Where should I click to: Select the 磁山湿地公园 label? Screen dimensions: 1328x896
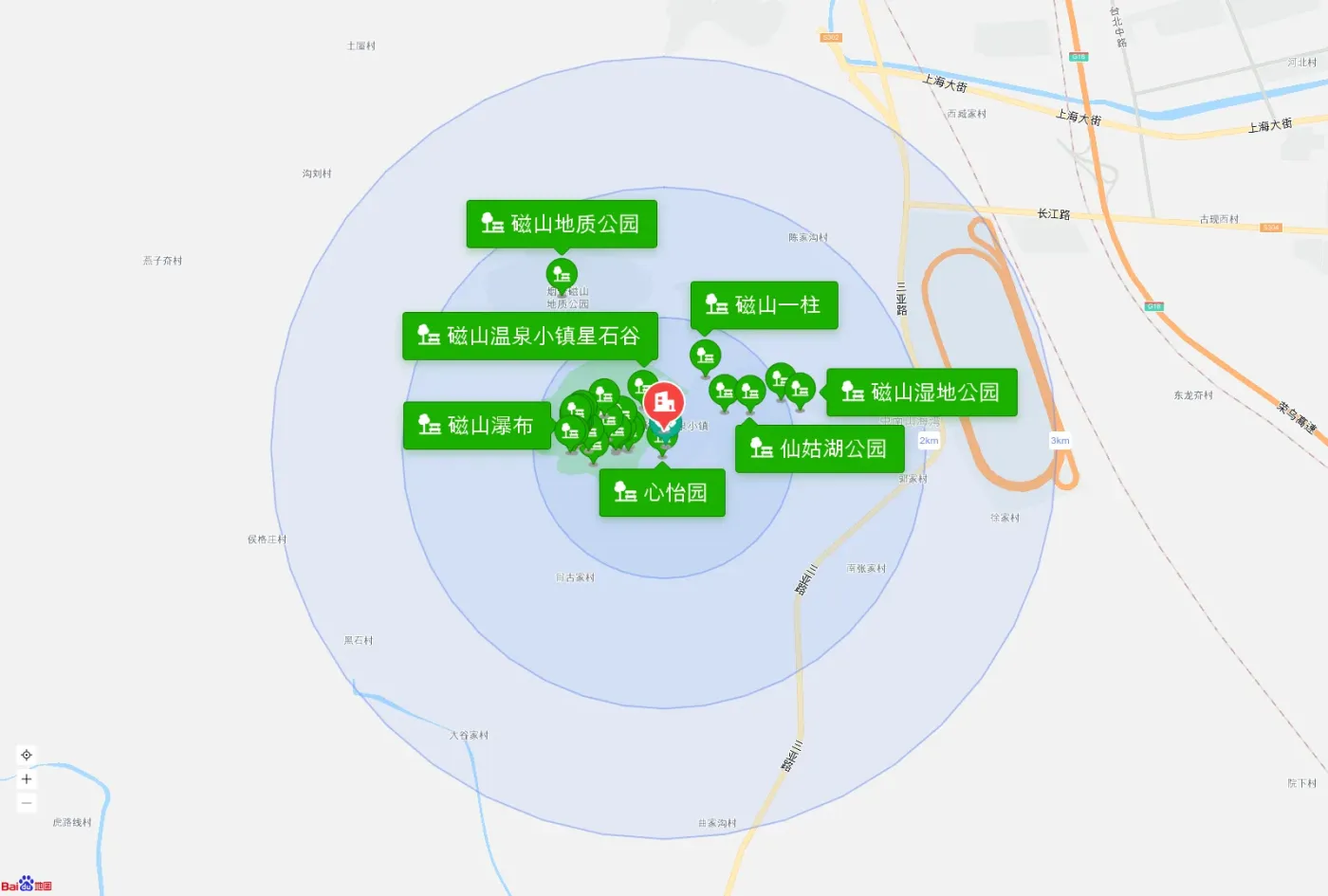coord(921,393)
